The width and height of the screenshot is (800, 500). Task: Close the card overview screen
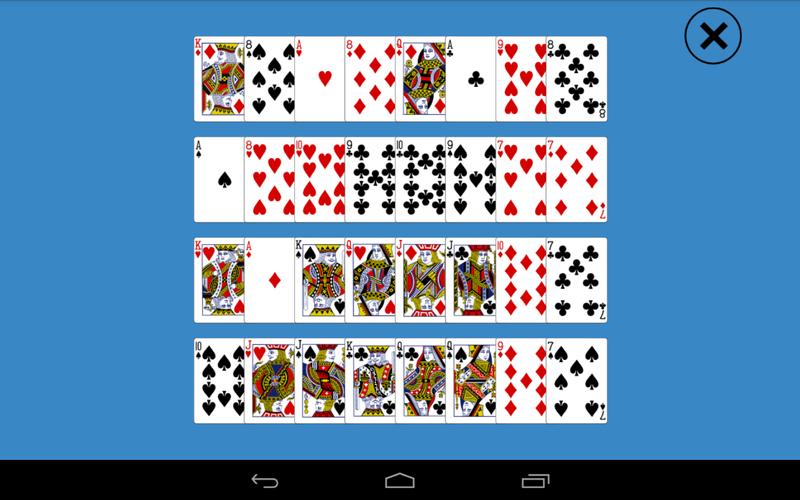coord(713,37)
